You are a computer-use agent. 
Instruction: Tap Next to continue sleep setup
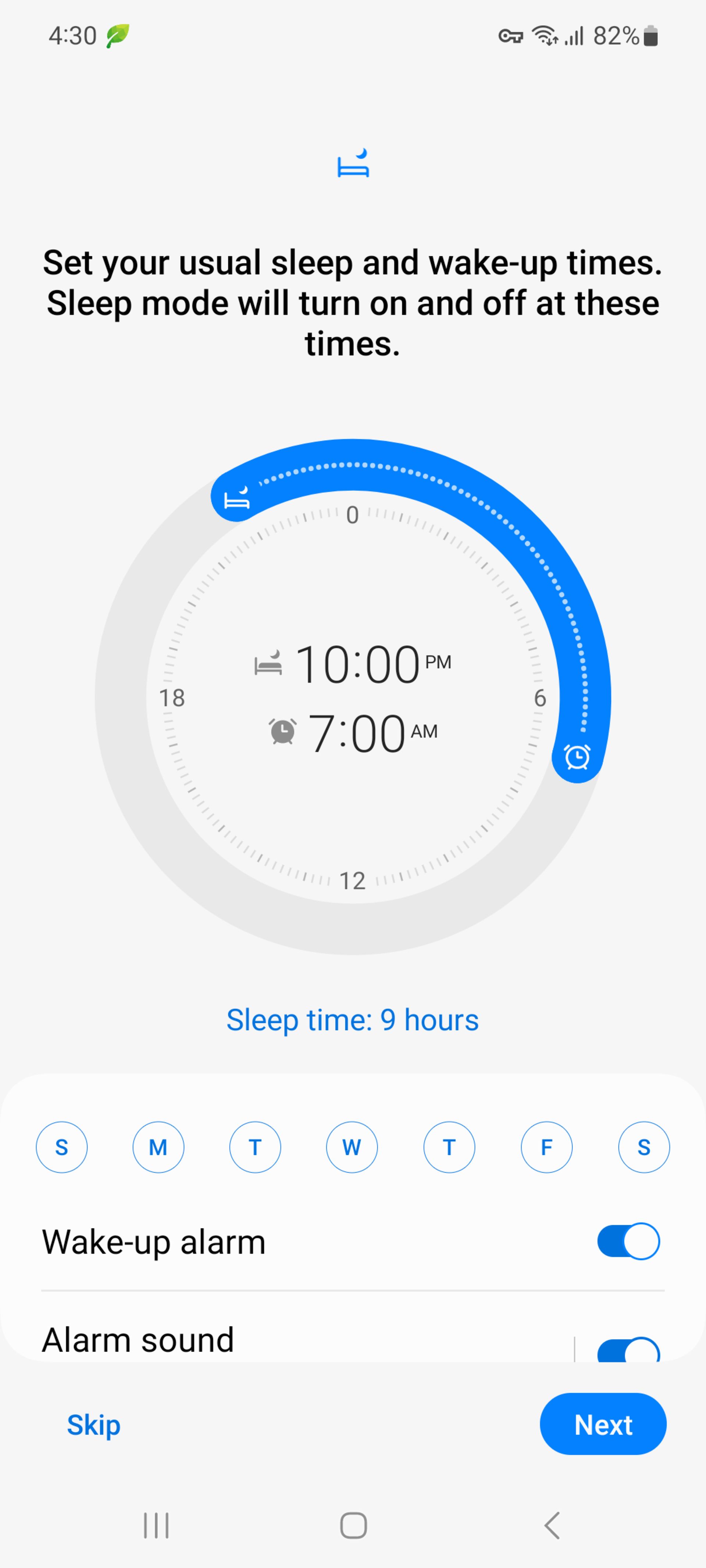pos(602,1424)
